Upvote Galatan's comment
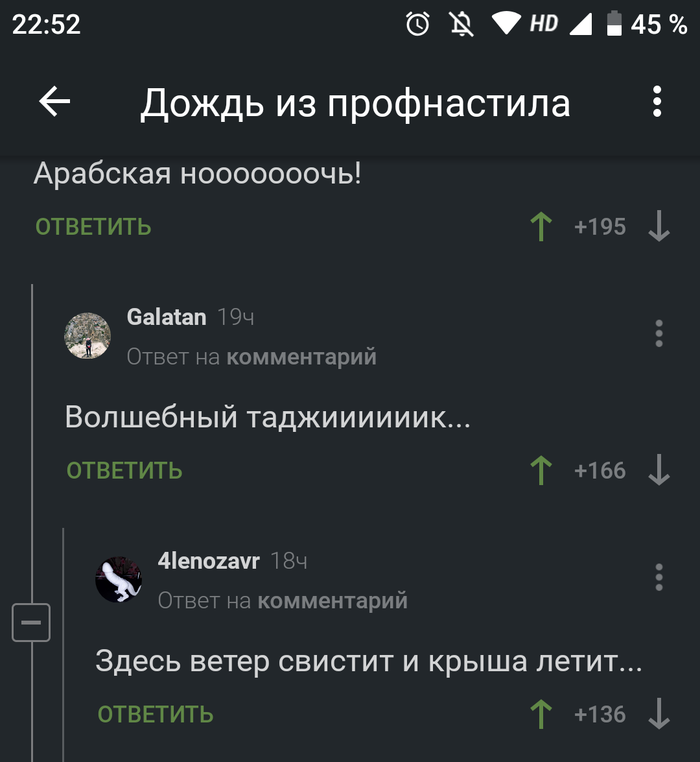 click(x=541, y=470)
